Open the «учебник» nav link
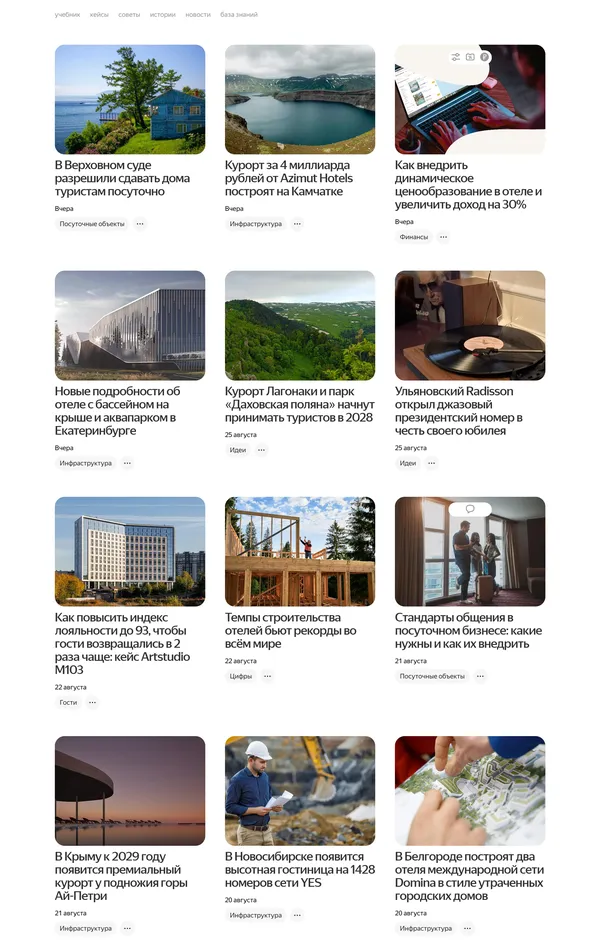 [x=67, y=15]
